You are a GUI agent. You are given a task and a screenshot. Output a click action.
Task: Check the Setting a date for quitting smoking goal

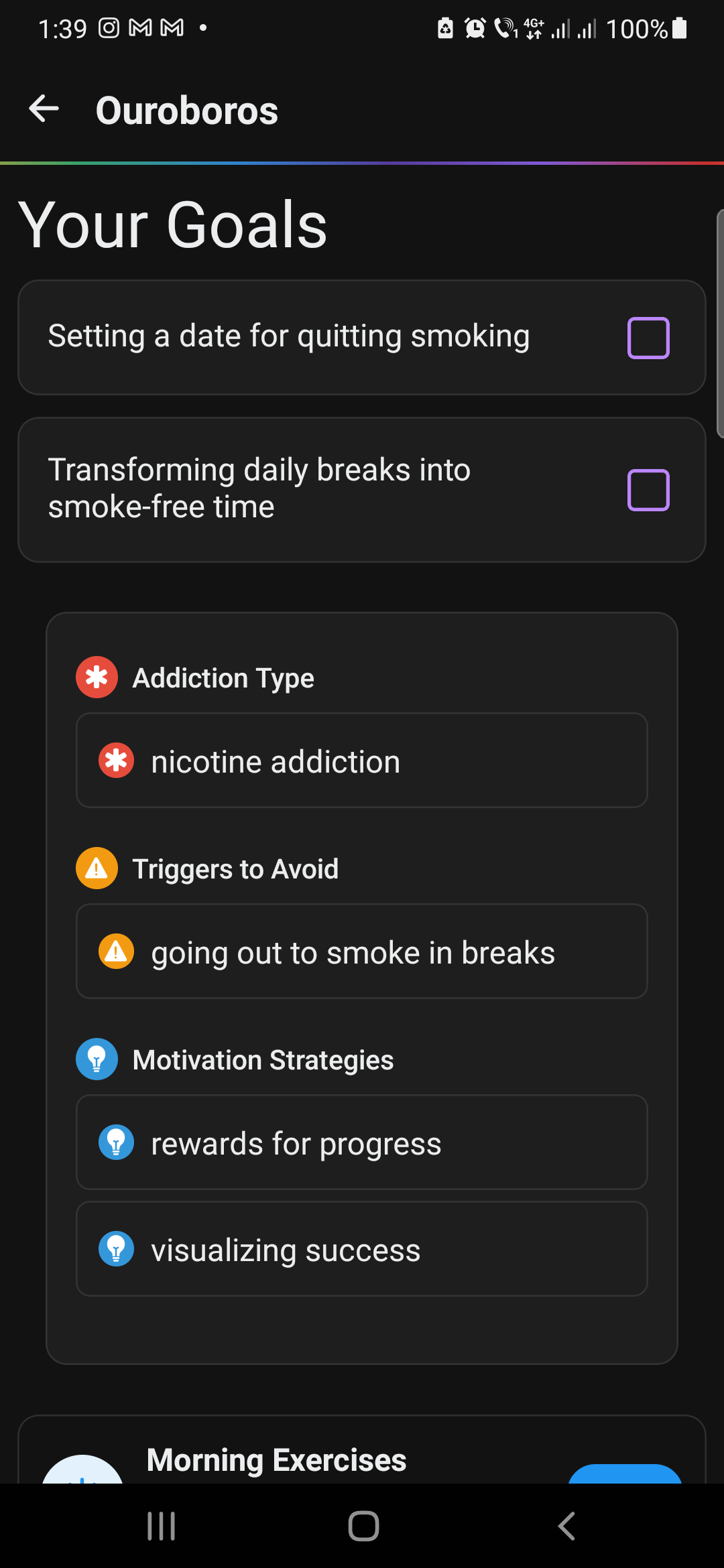pos(647,337)
